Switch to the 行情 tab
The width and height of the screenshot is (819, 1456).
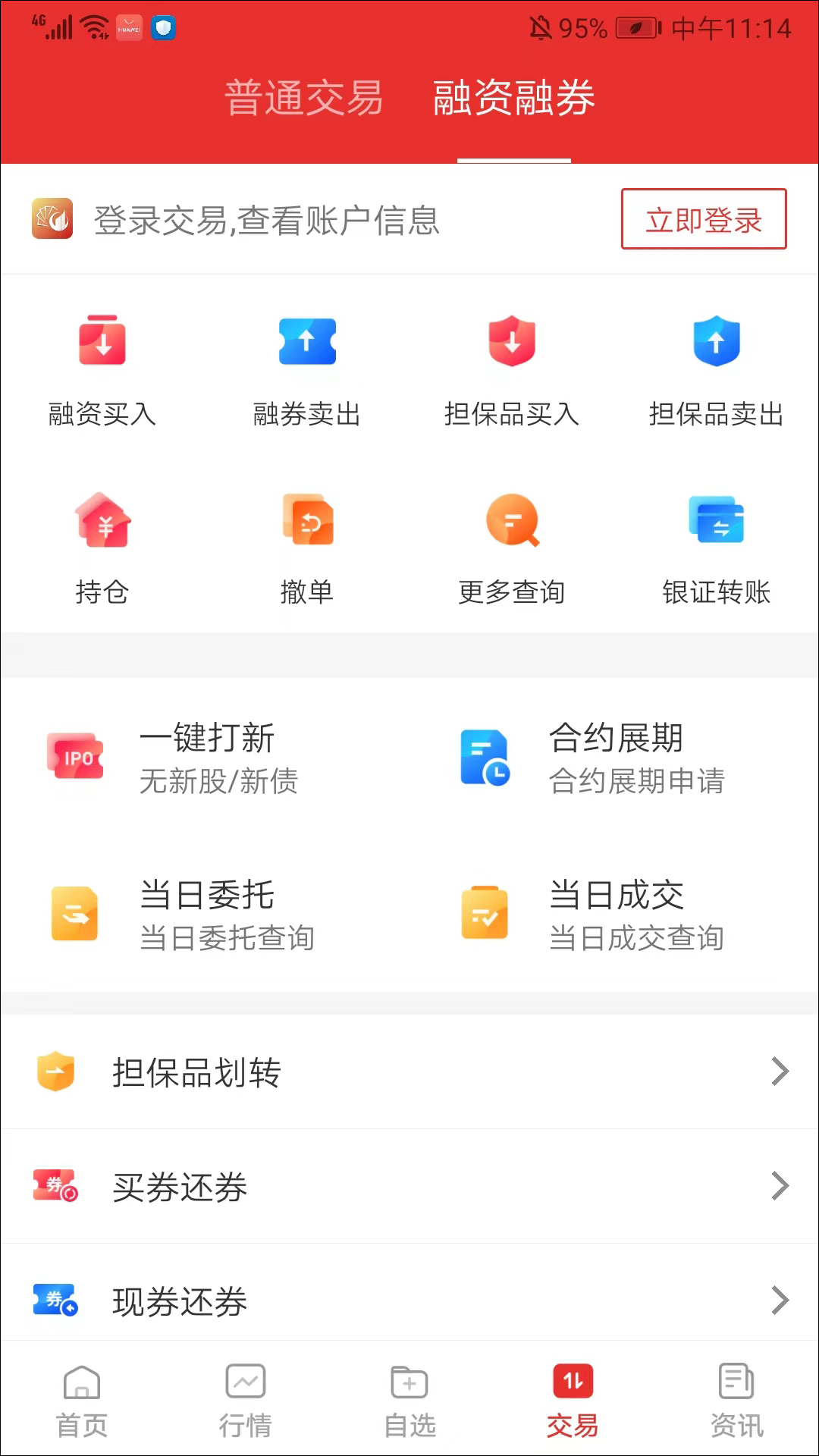click(246, 1401)
